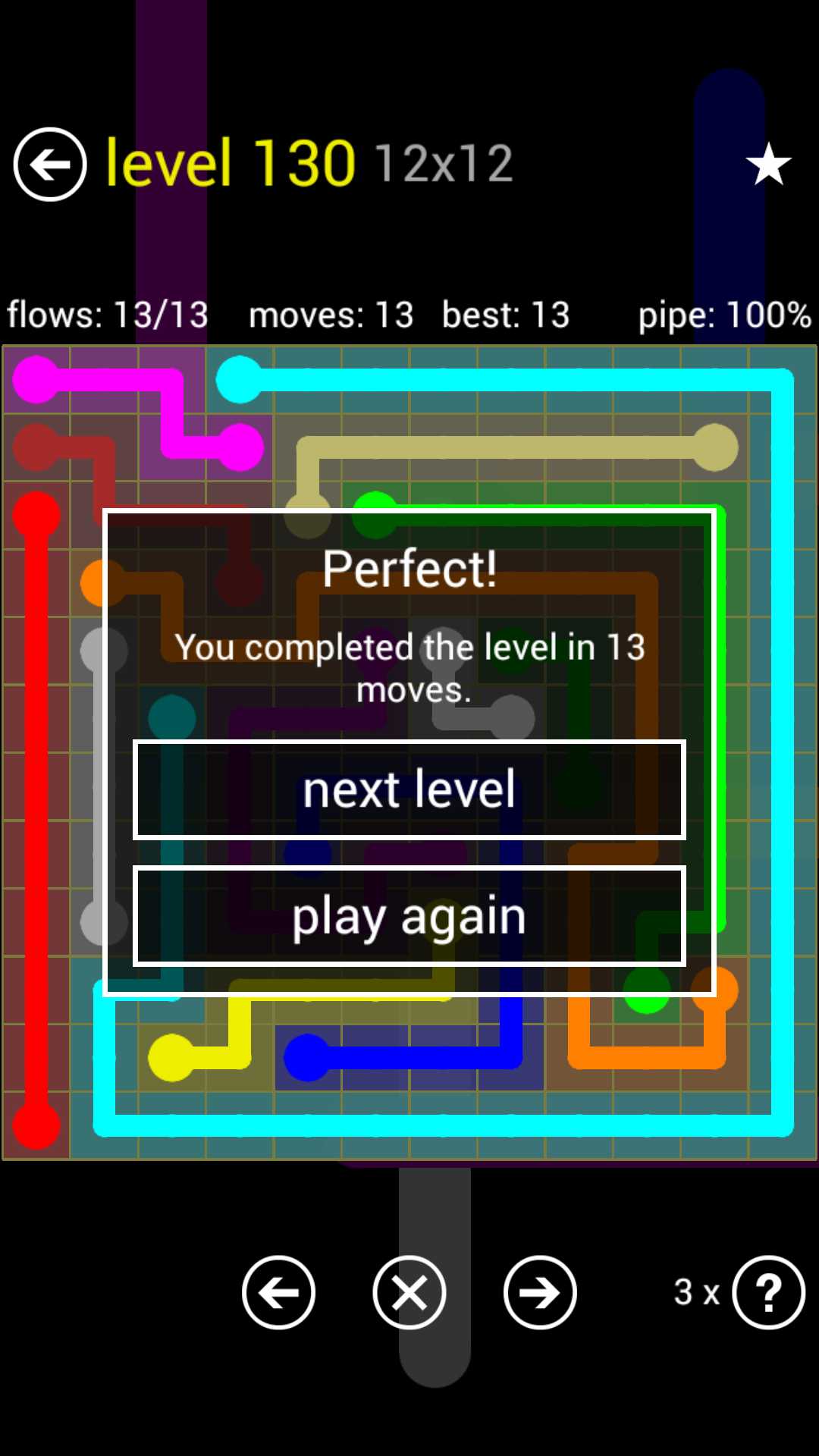Use a hint via the question mark
The height and width of the screenshot is (1456, 819).
[x=767, y=1292]
